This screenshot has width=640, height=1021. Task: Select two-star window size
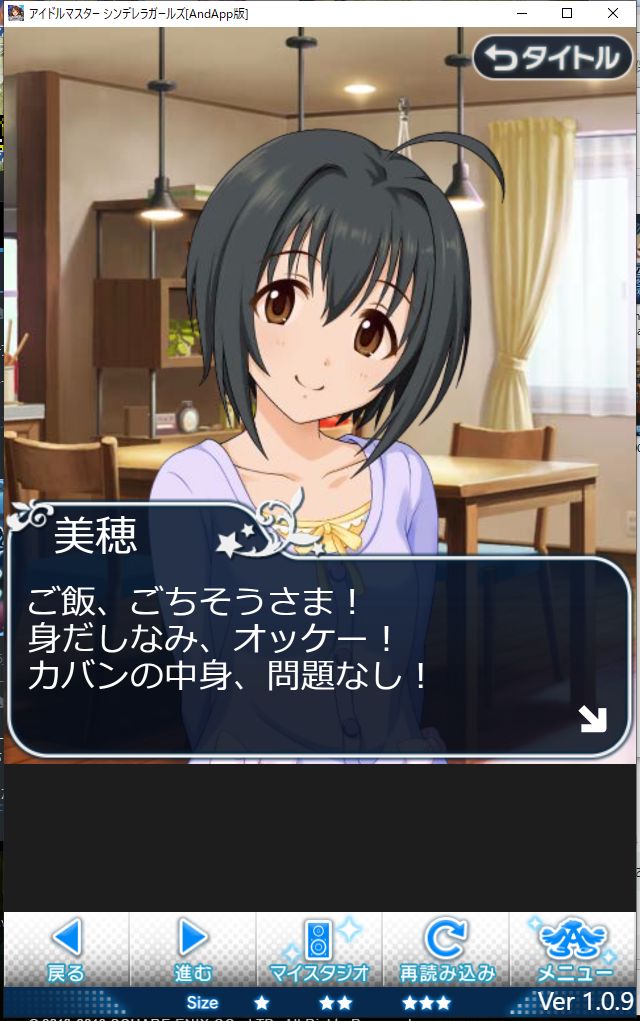pyautogui.click(x=336, y=1002)
